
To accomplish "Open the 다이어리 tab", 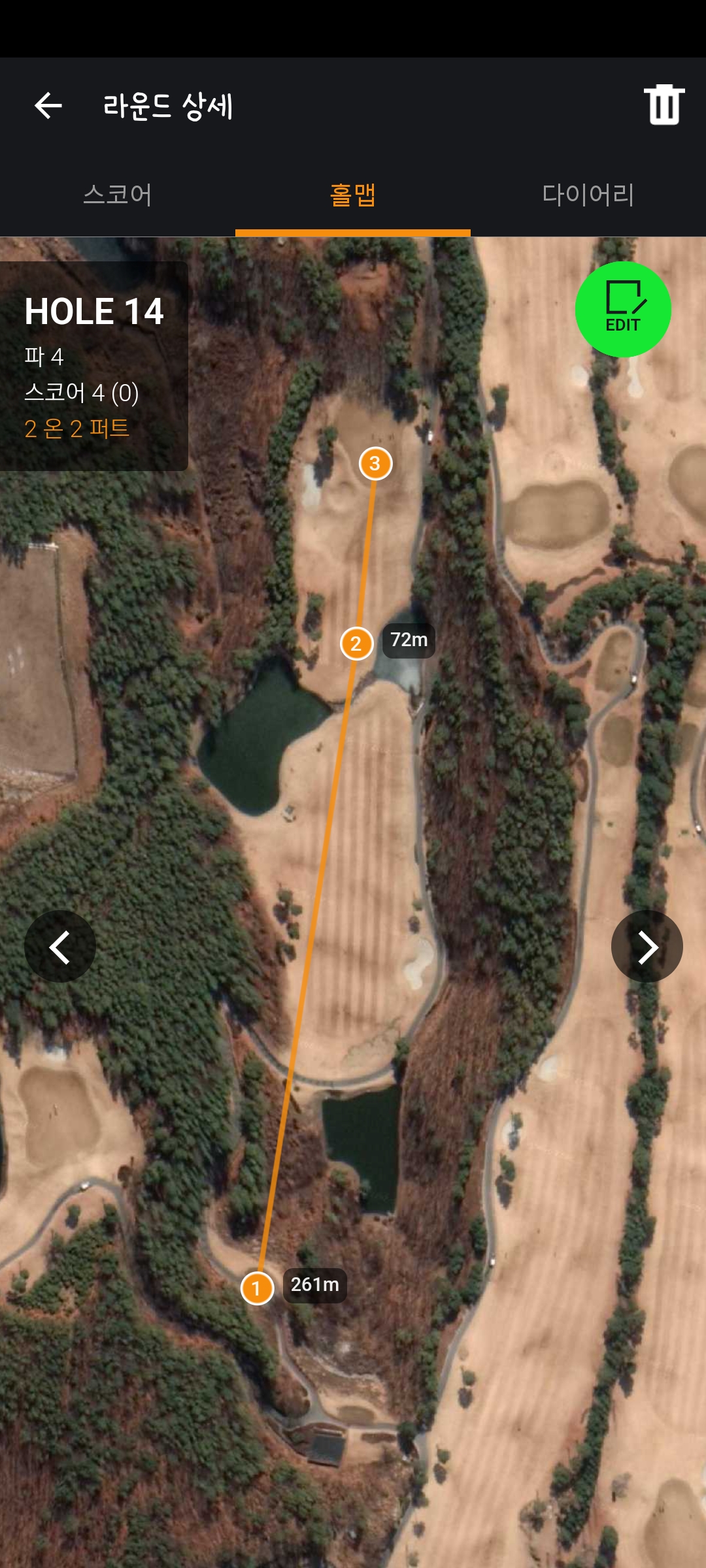I will point(588,195).
